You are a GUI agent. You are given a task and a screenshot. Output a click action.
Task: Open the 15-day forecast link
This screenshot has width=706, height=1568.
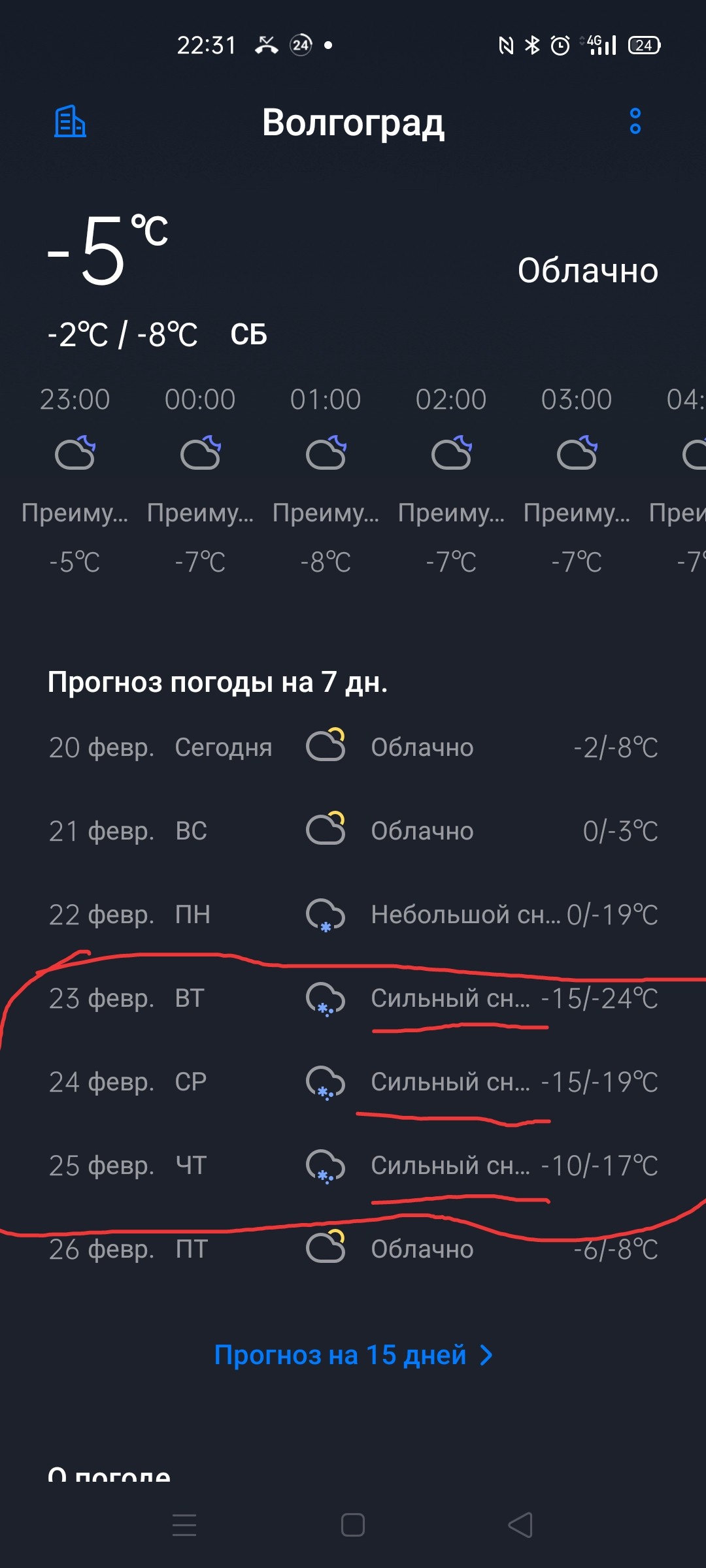[353, 1355]
